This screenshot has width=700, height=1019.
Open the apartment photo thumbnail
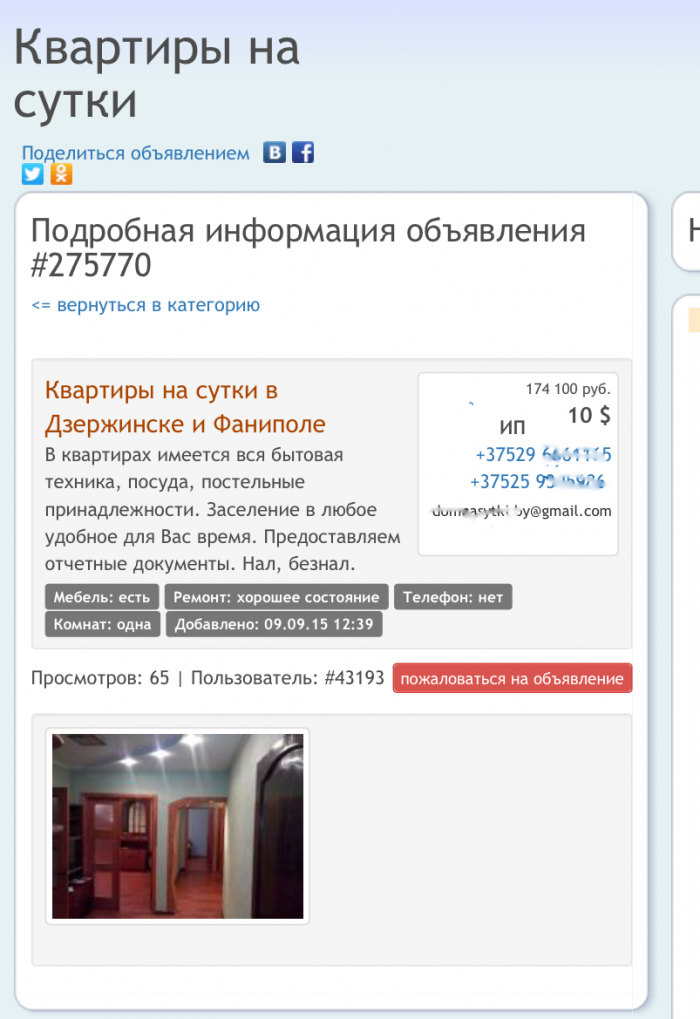[178, 826]
